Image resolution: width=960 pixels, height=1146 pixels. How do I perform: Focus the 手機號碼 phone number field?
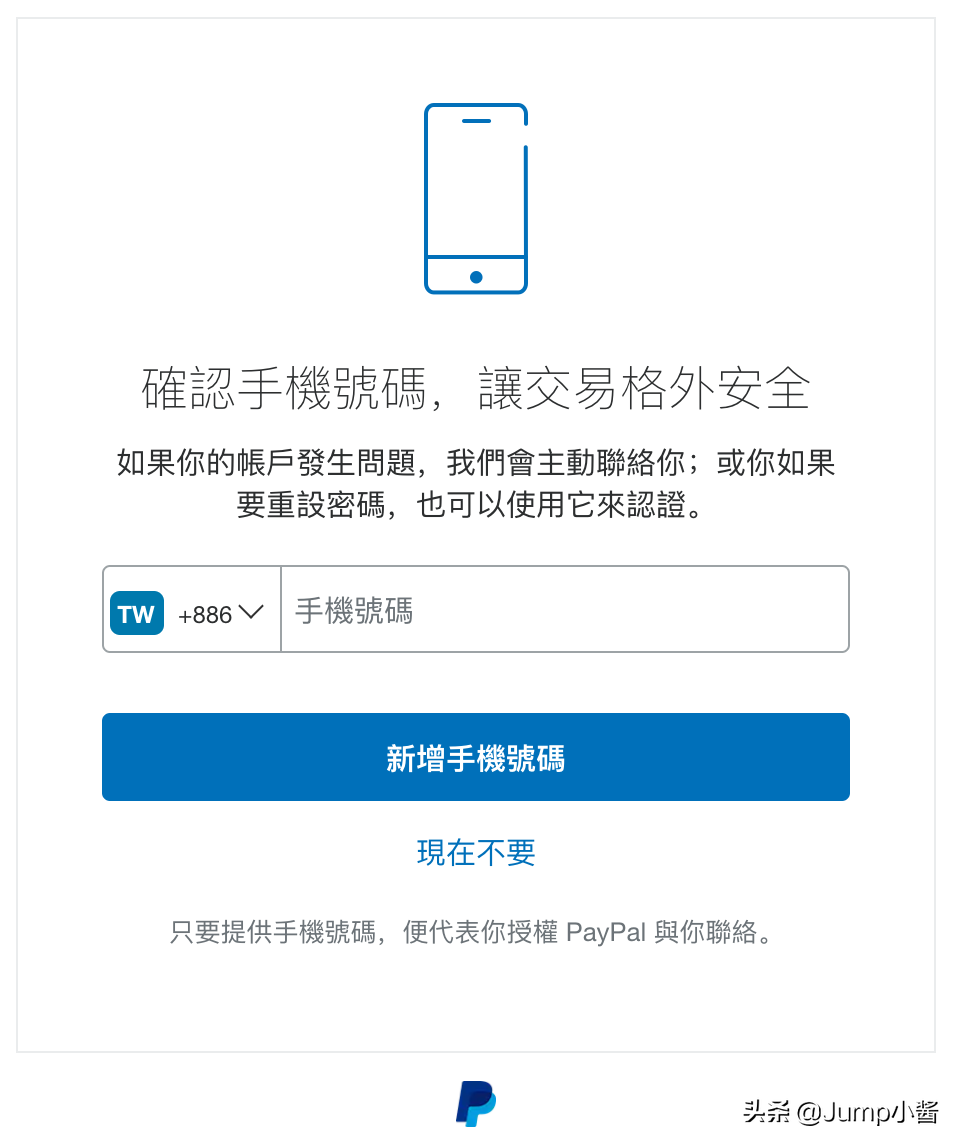564,611
